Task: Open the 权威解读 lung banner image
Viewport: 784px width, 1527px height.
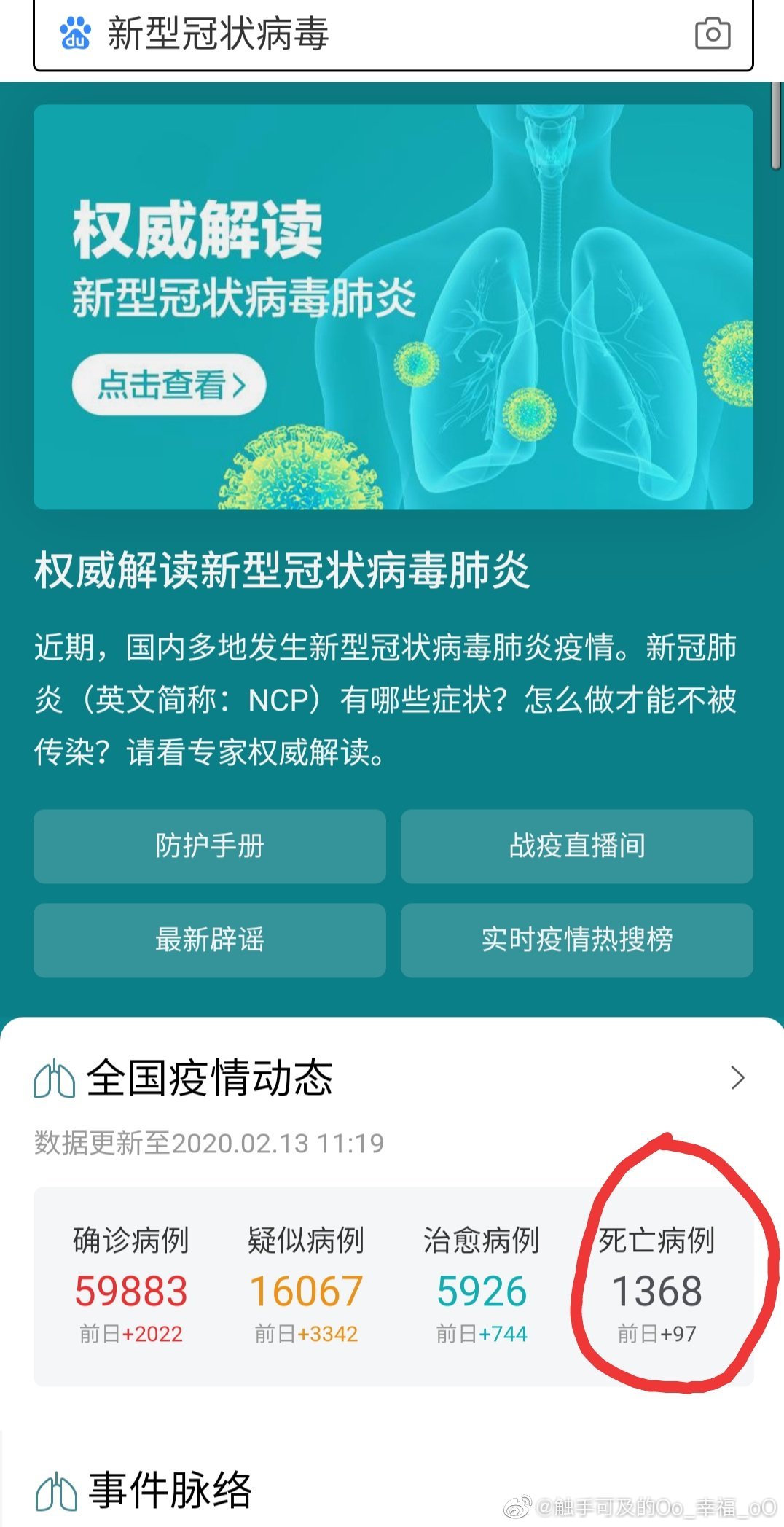Action: [x=393, y=307]
